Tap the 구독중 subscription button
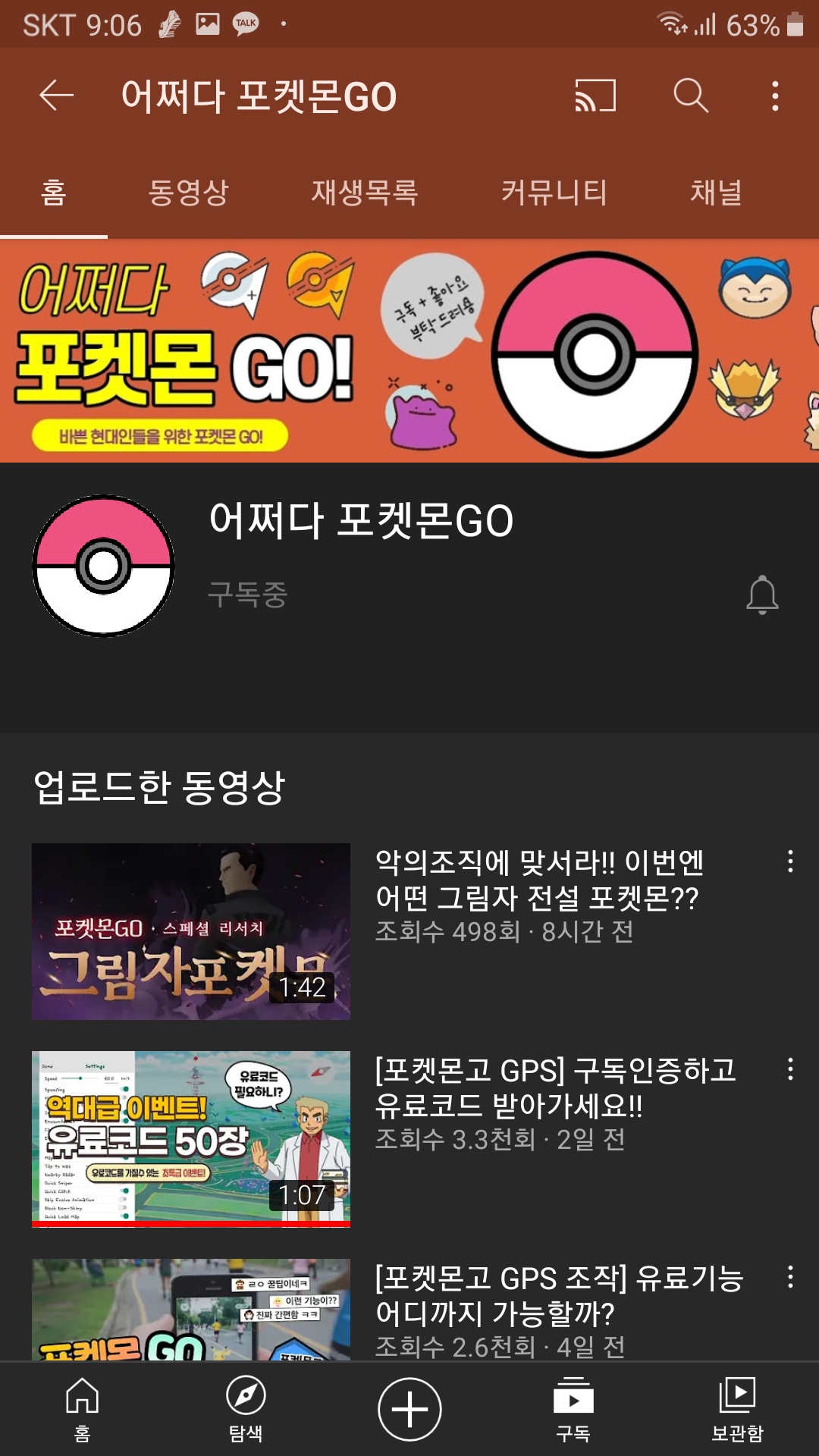Screen dimensions: 819x1456 (248, 595)
